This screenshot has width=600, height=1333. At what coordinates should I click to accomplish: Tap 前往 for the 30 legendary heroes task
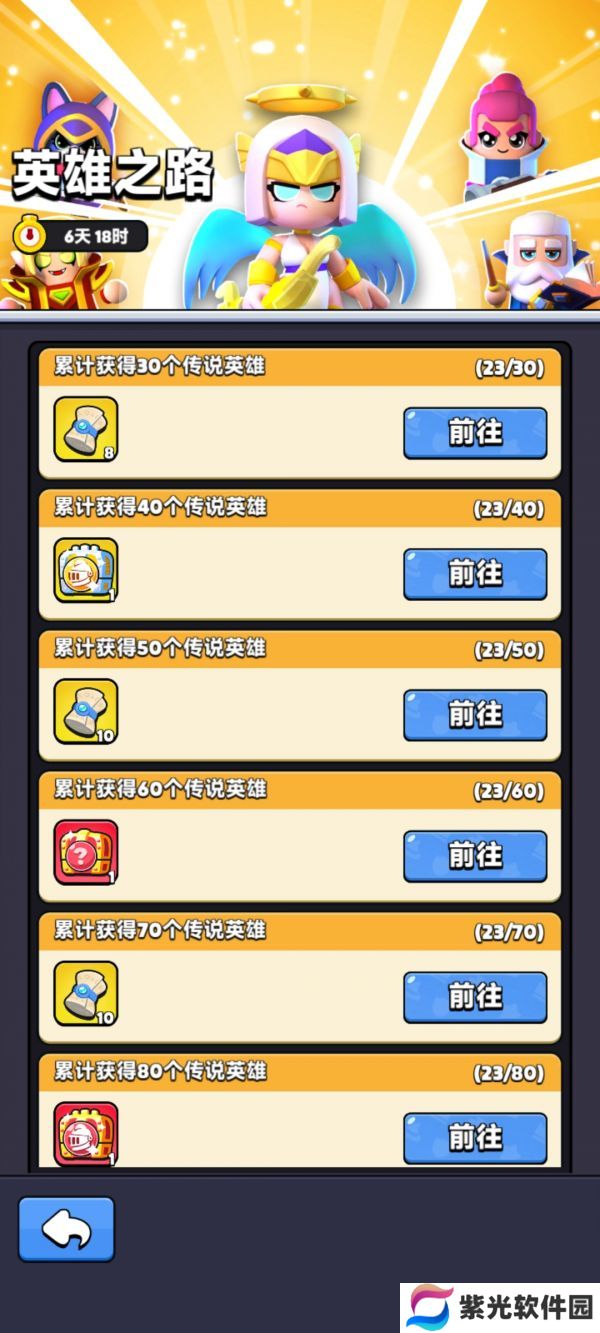click(x=475, y=432)
